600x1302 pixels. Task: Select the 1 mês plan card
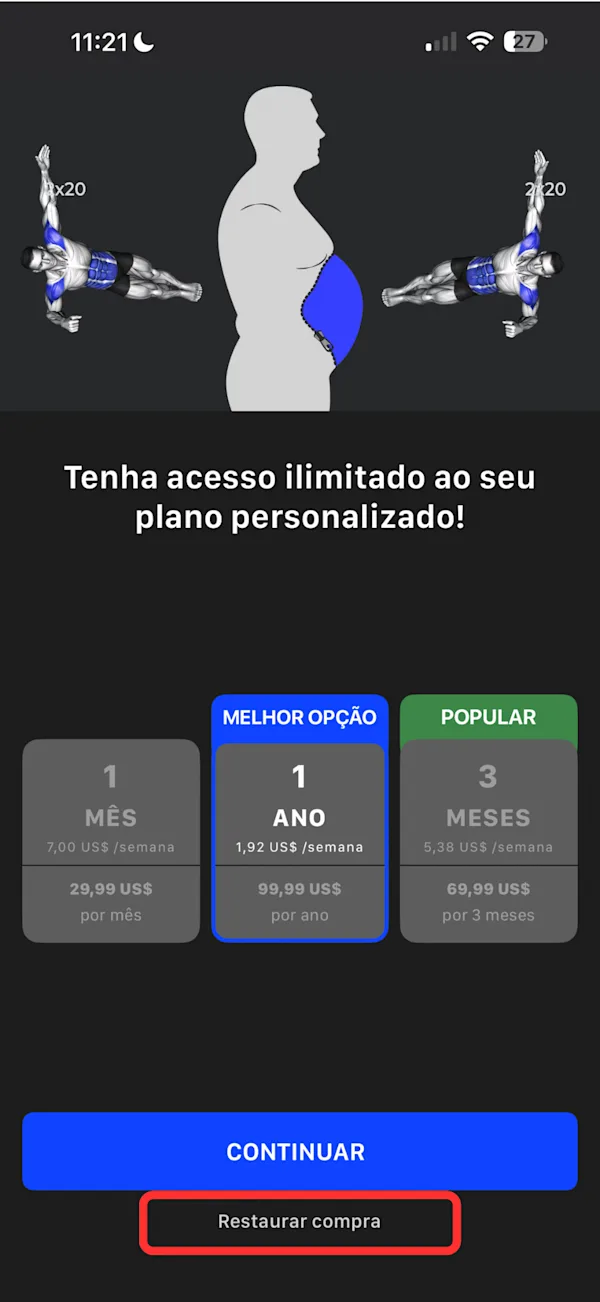point(111,840)
